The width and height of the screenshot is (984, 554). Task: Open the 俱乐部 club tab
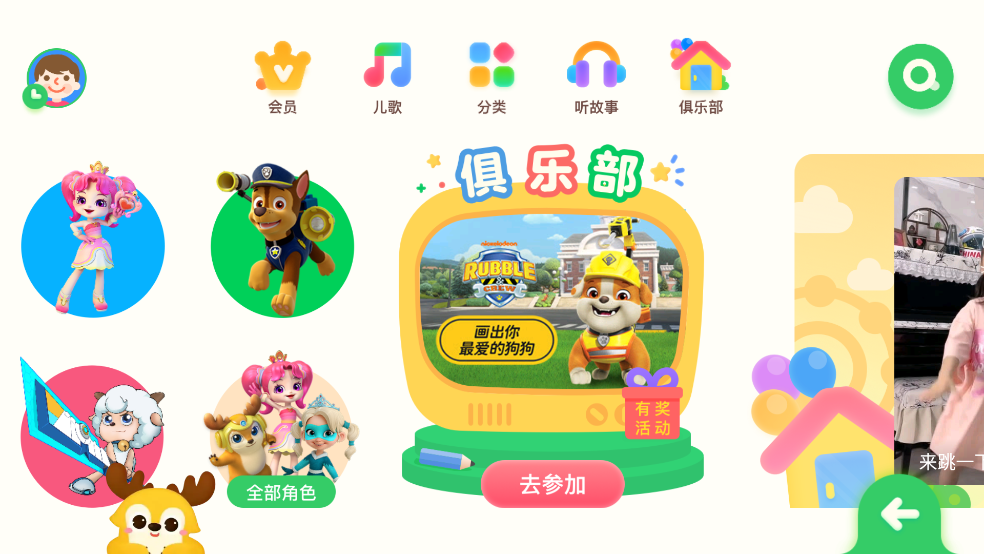[700, 77]
